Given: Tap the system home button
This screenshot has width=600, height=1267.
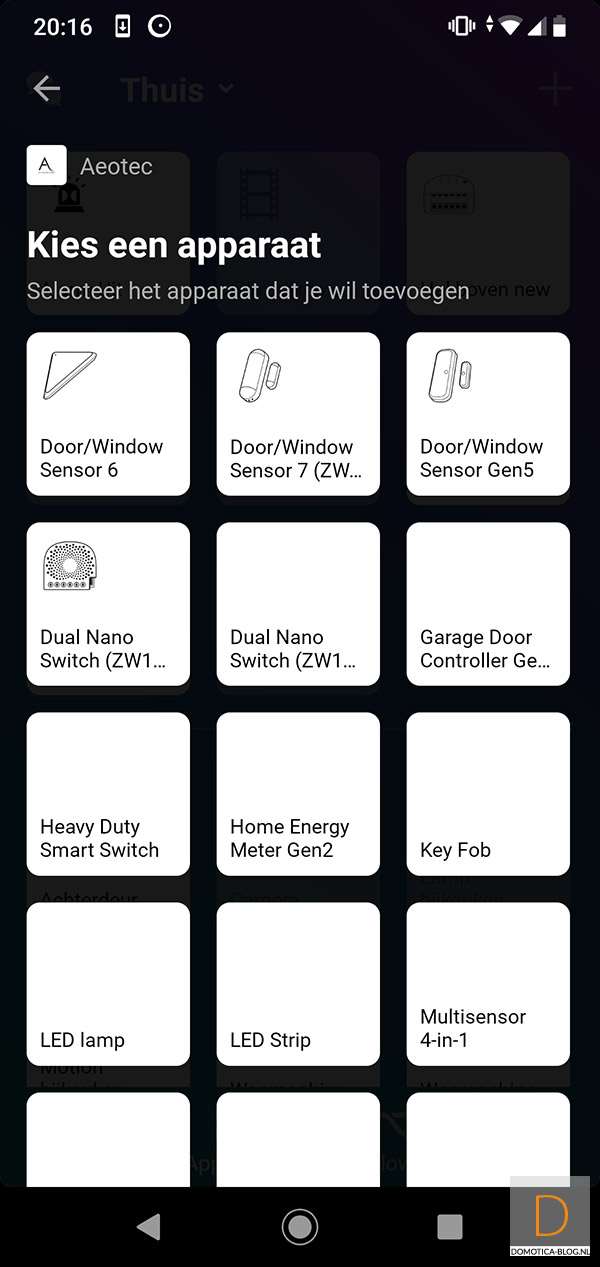Looking at the screenshot, I should (299, 1227).
